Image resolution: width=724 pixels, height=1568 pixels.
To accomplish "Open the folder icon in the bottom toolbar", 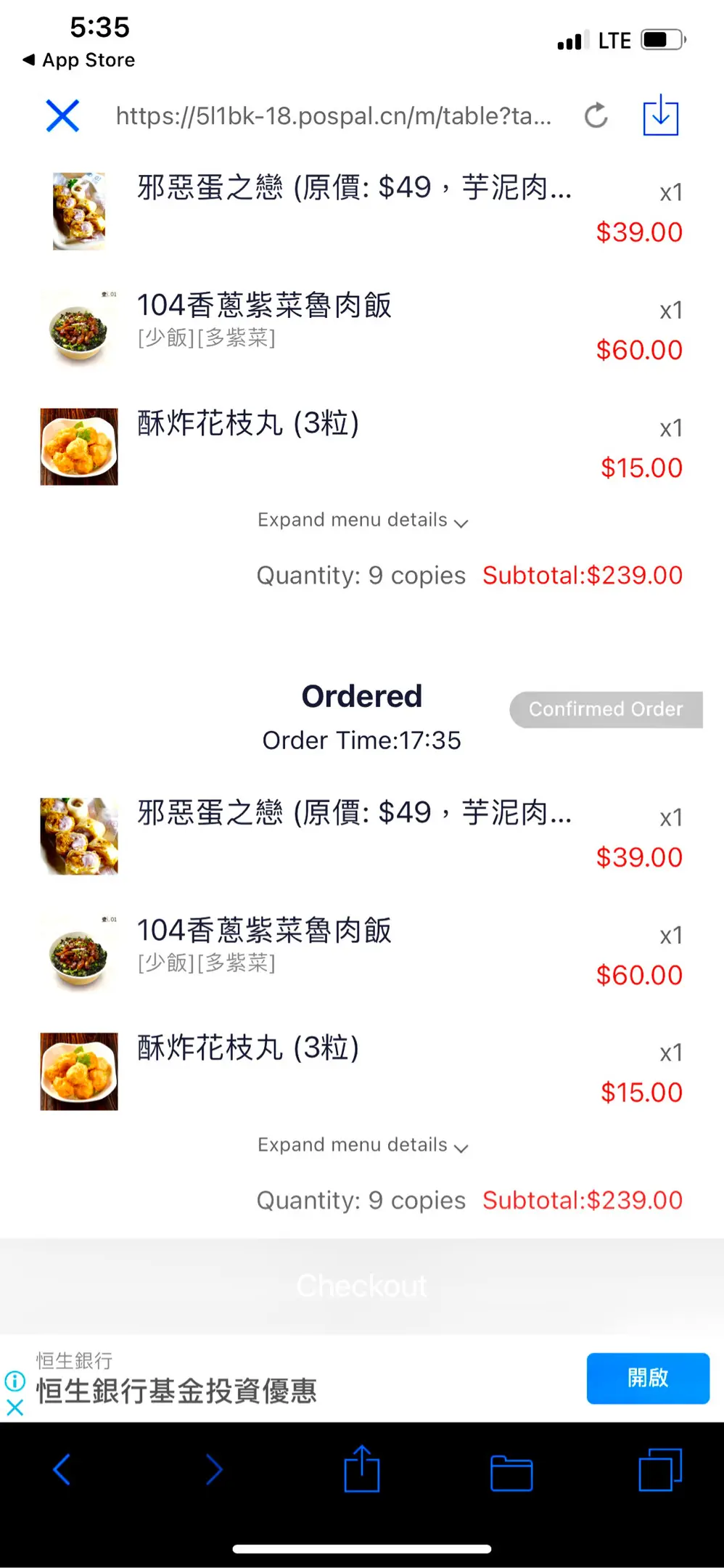I will 511,1473.
